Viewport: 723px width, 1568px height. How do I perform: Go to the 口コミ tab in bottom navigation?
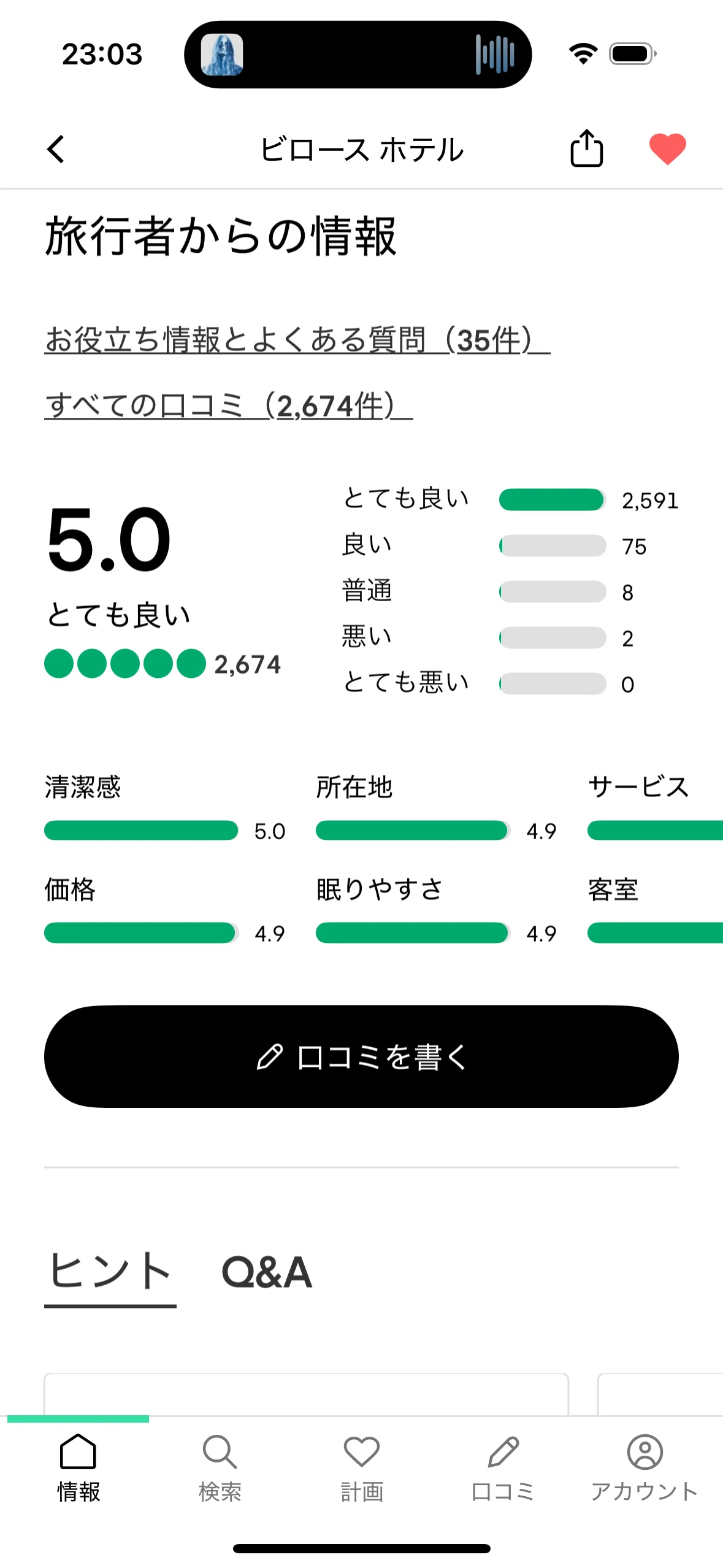(503, 1467)
